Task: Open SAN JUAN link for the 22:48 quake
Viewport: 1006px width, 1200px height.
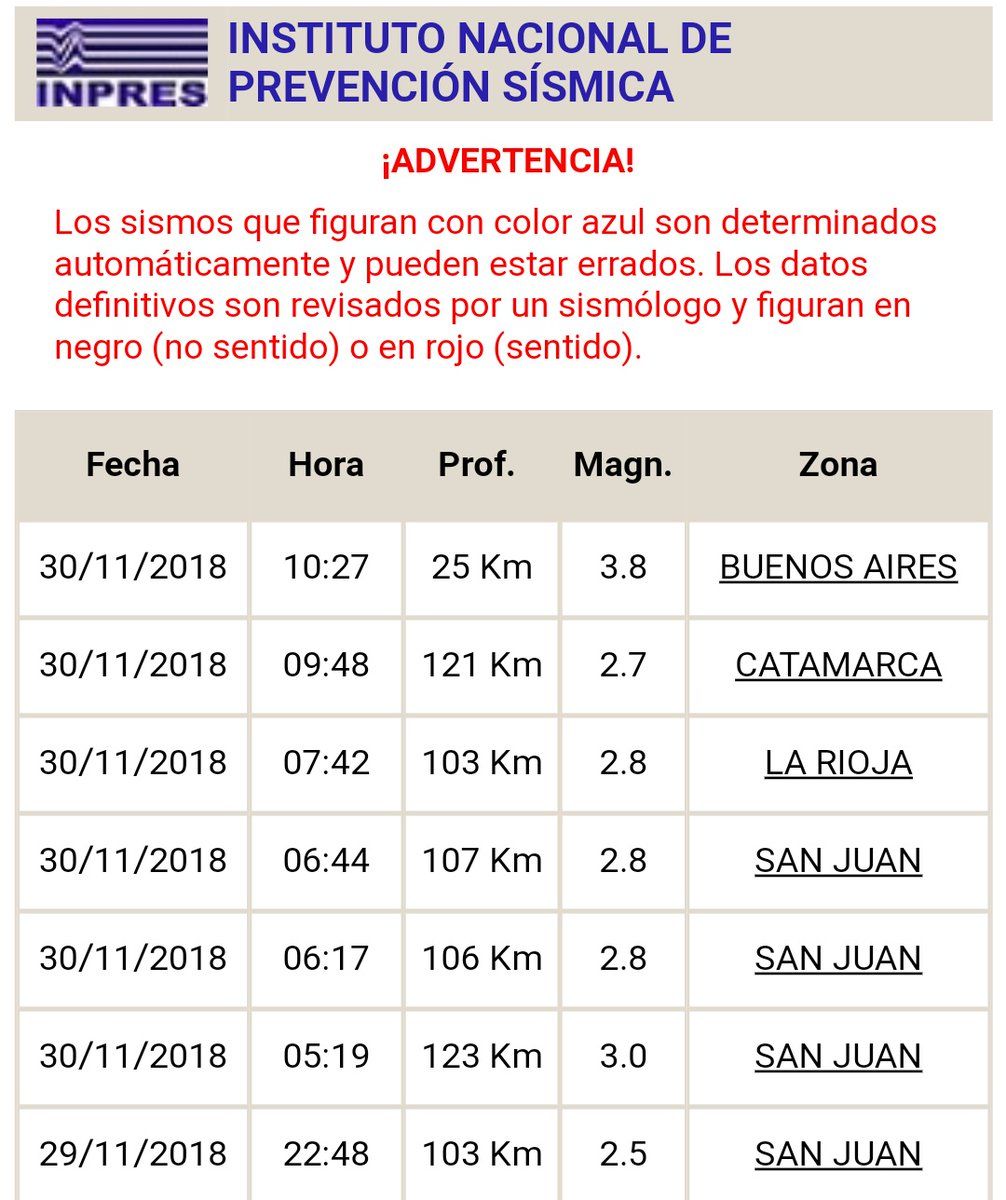Action: click(838, 1153)
